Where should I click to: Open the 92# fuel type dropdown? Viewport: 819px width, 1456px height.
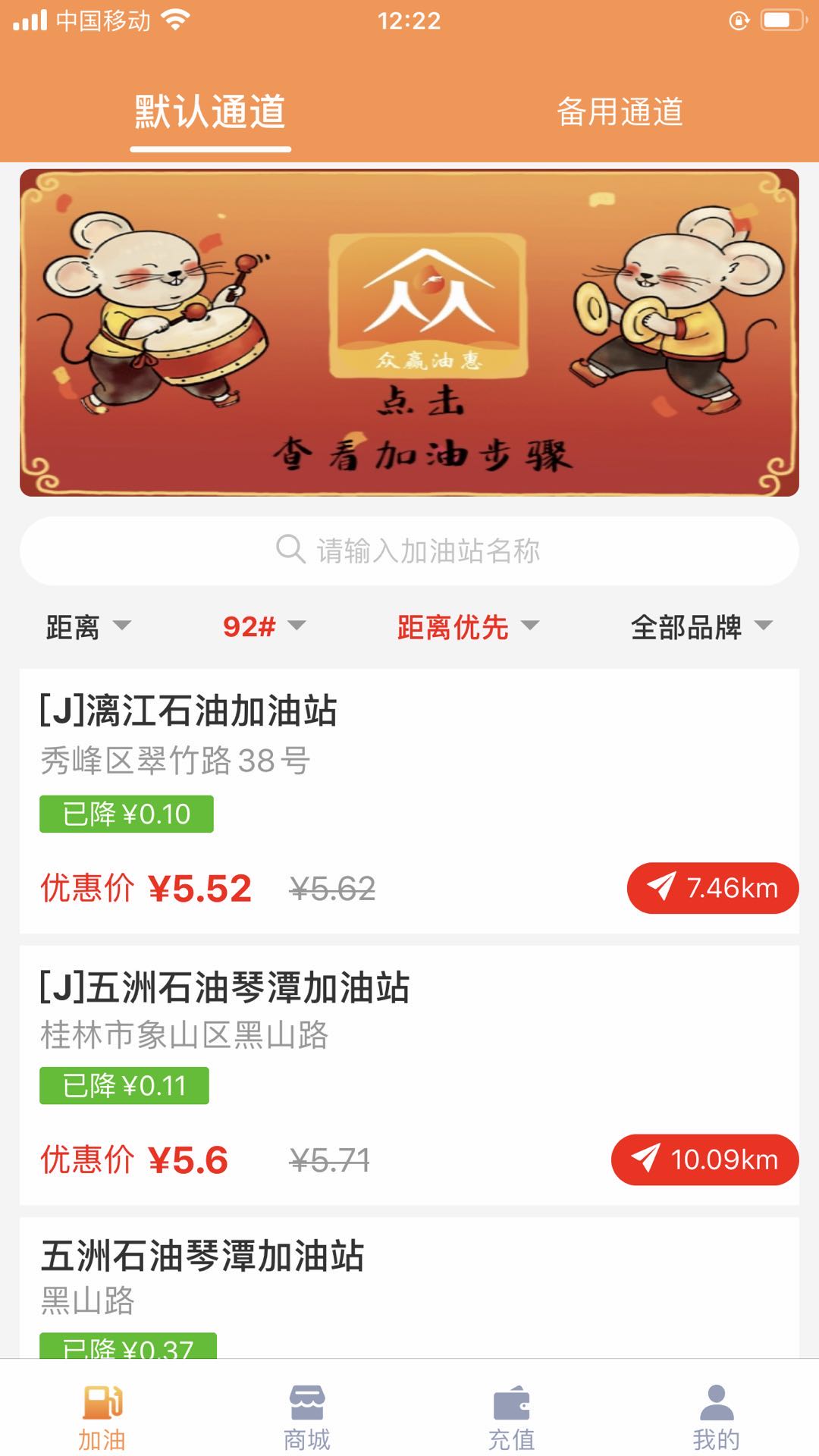pyautogui.click(x=263, y=626)
